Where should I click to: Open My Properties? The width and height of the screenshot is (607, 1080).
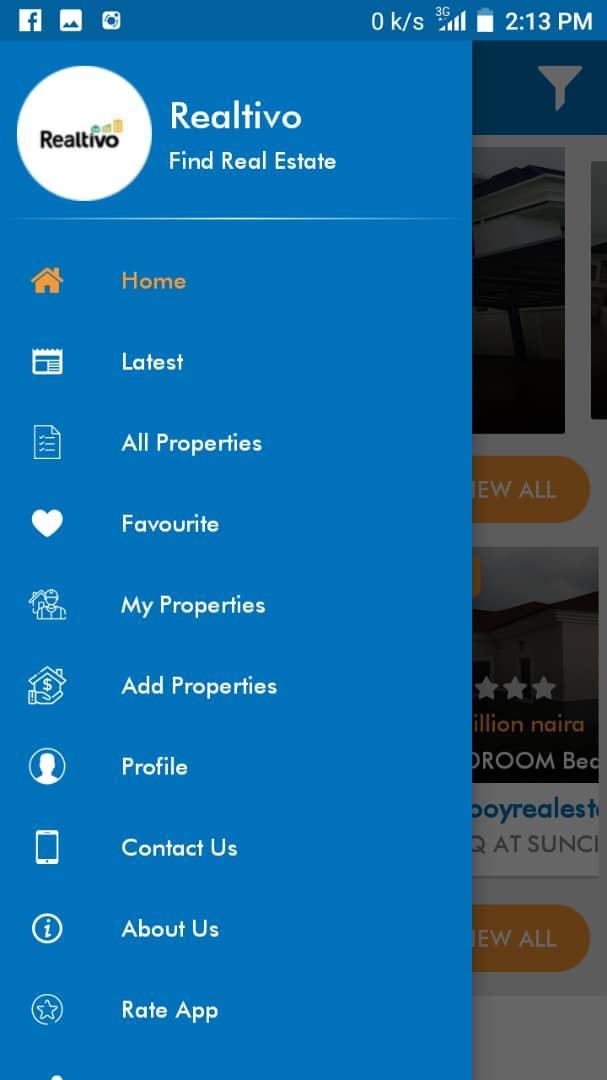pyautogui.click(x=193, y=605)
